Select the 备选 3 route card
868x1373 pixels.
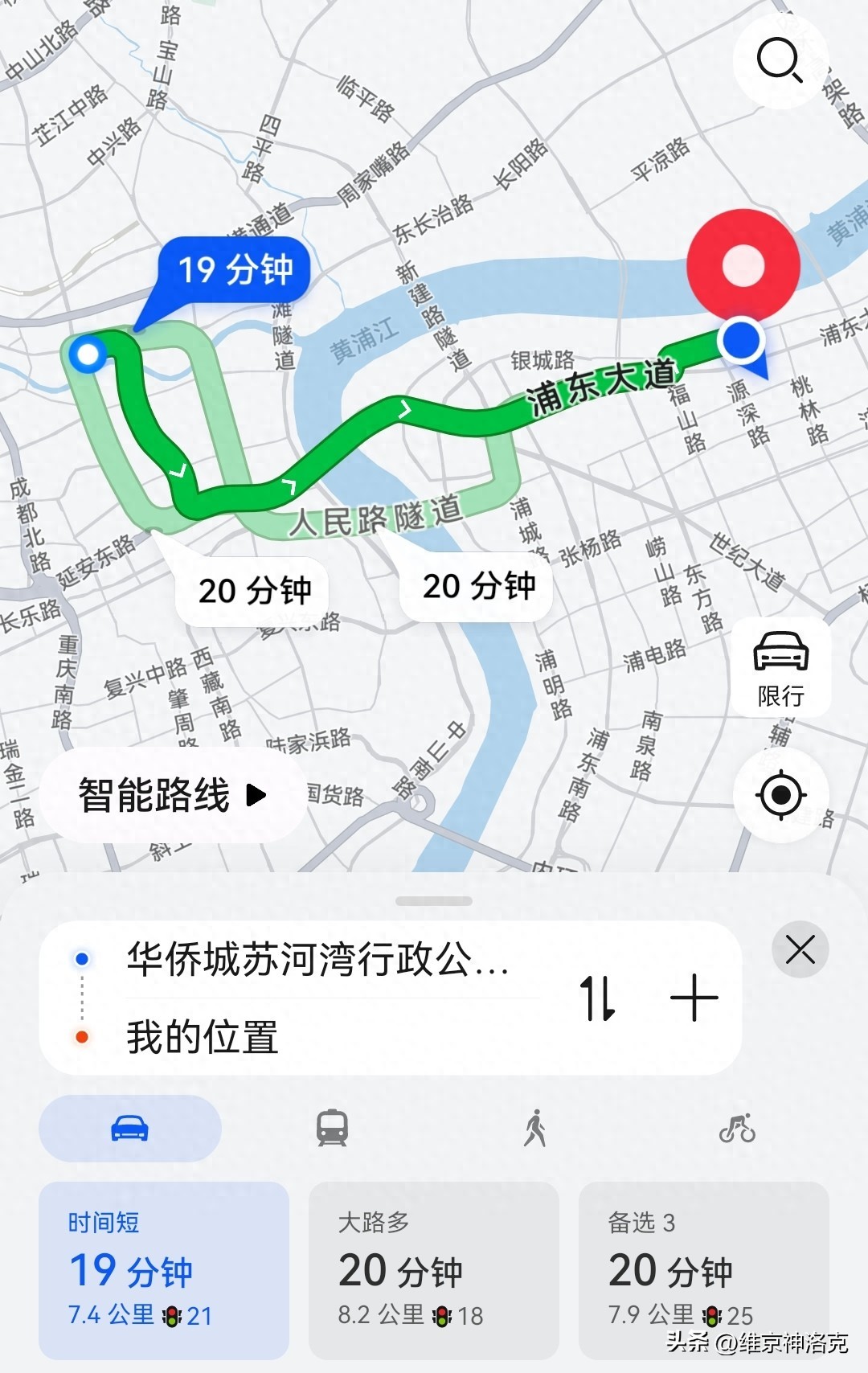[x=703, y=1269]
